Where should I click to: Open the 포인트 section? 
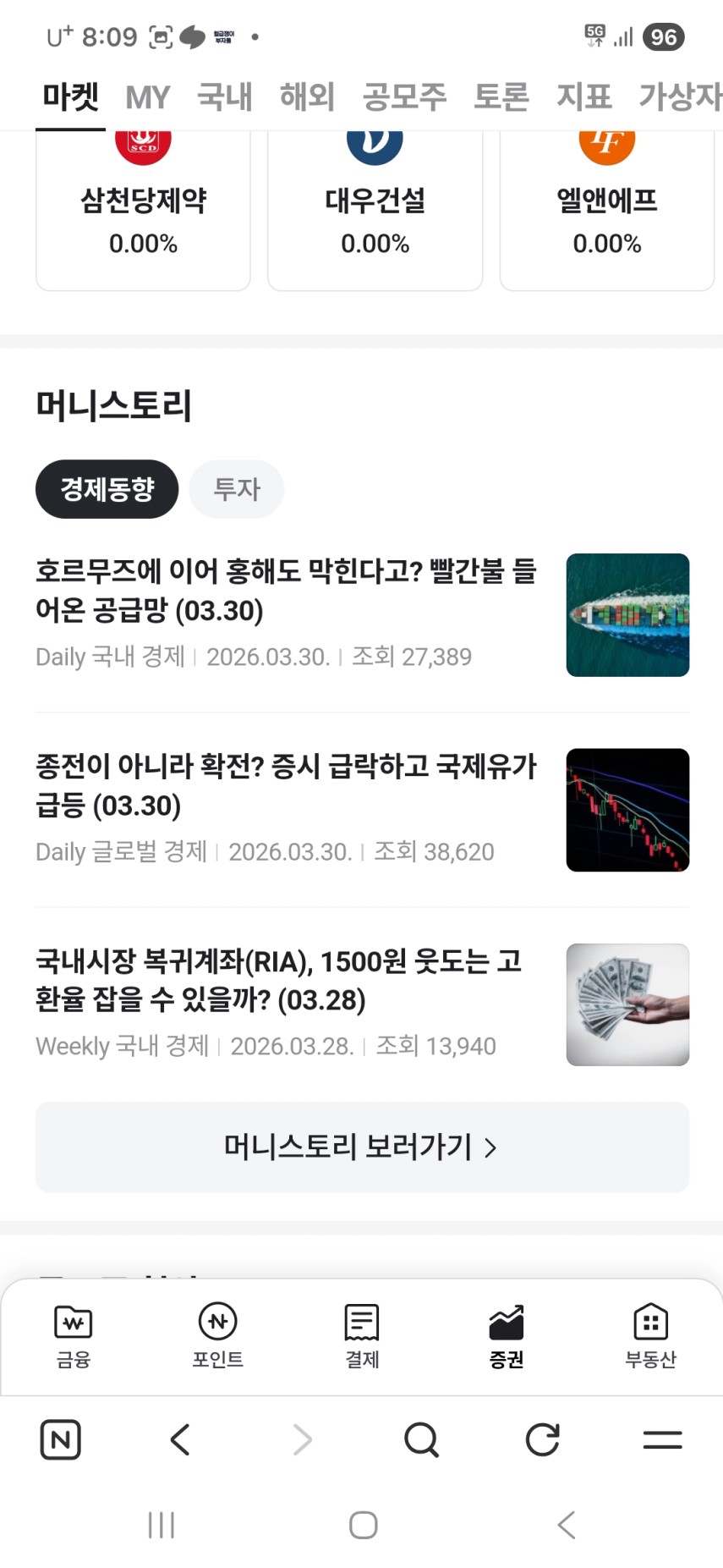point(217,1336)
